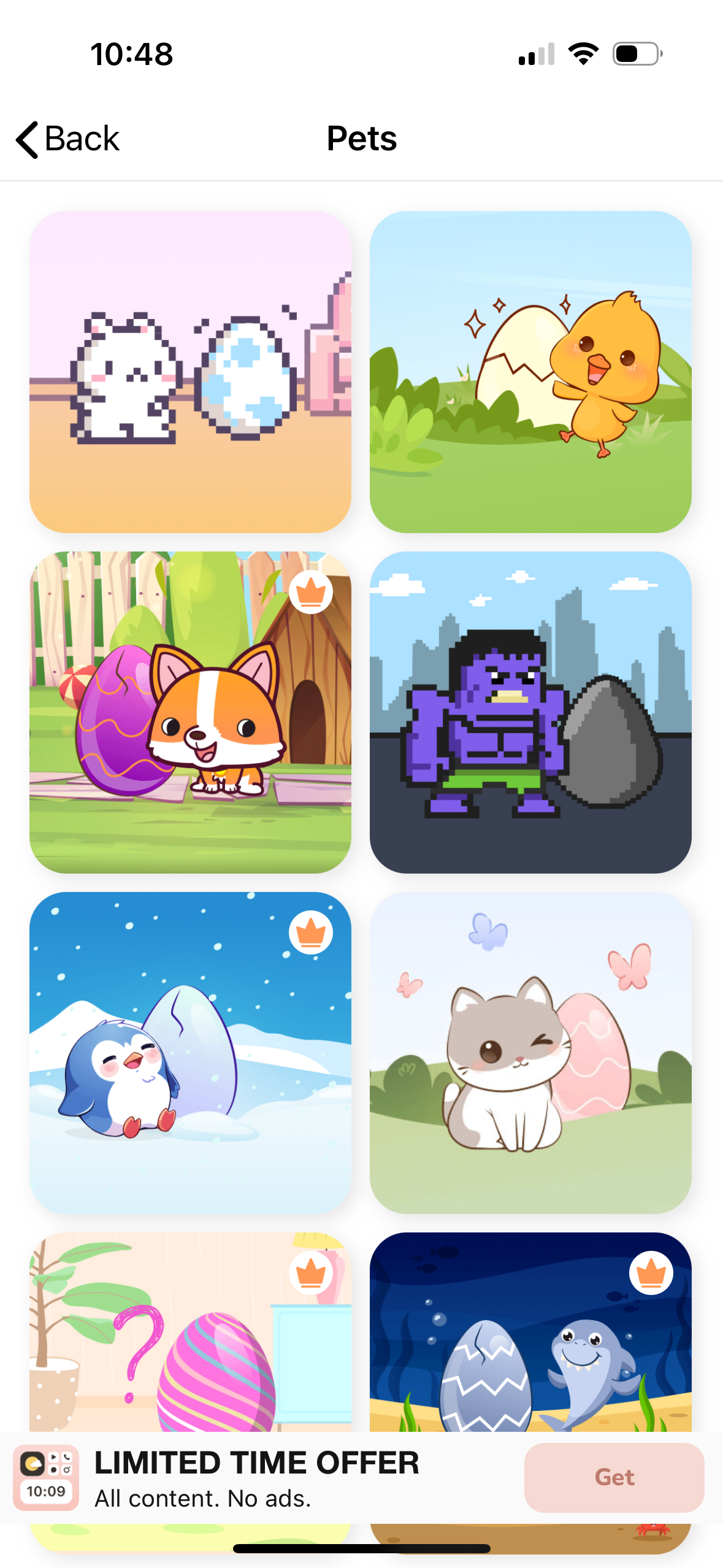This screenshot has height=1568, width=723.
Task: Tap the Wi-Fi icon in status bar
Action: pyautogui.click(x=583, y=55)
